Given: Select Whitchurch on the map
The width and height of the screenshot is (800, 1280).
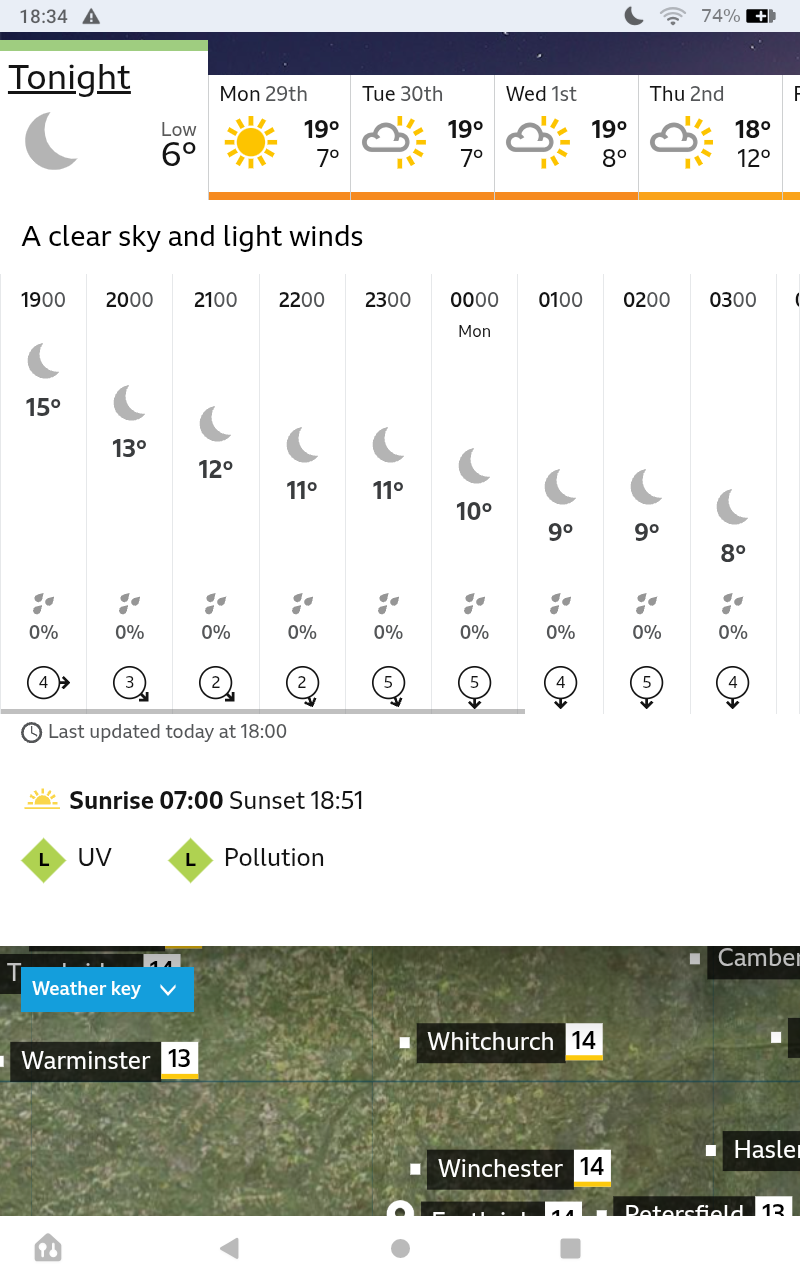Looking at the screenshot, I should pyautogui.click(x=490, y=1042).
